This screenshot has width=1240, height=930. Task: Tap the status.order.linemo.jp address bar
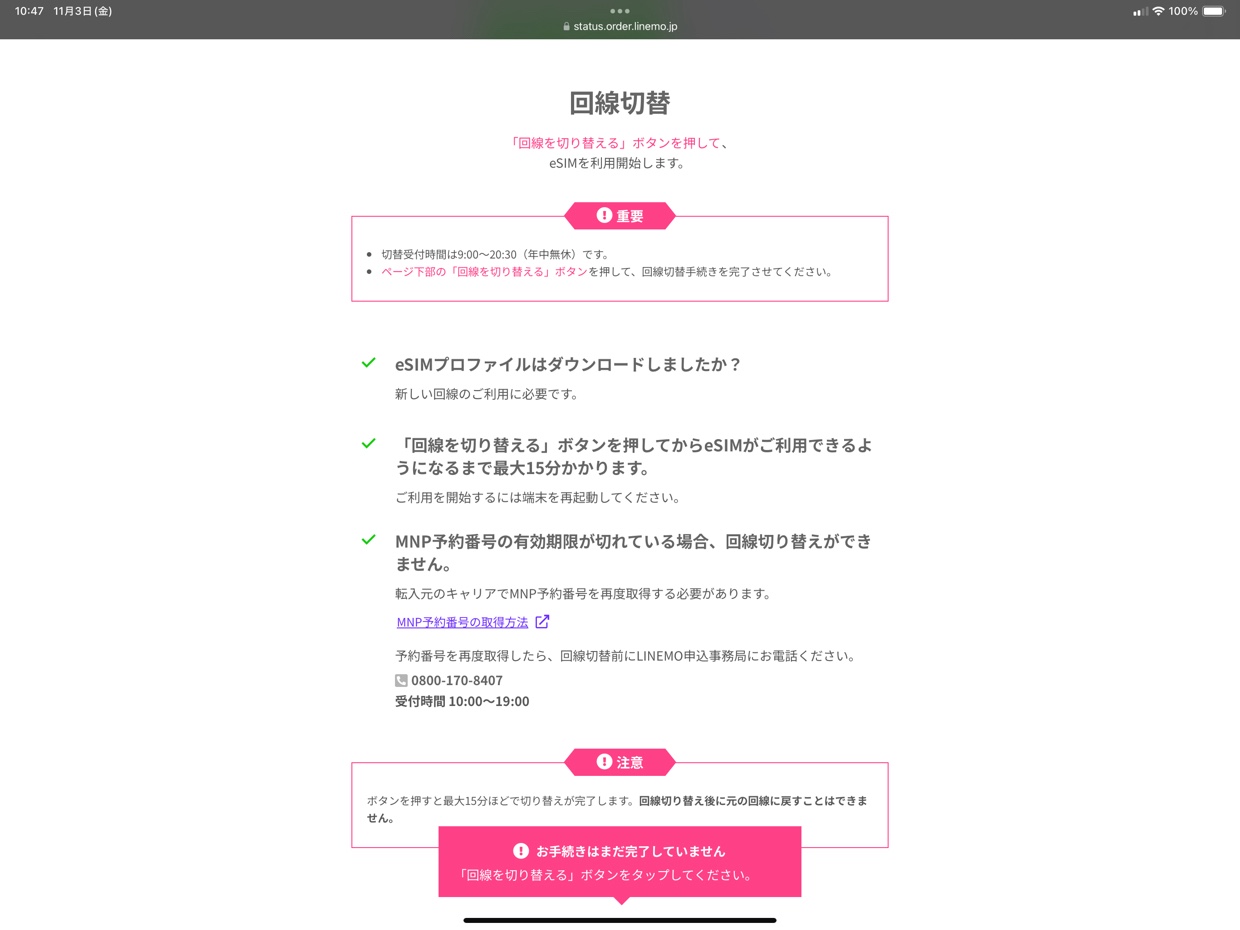click(620, 27)
